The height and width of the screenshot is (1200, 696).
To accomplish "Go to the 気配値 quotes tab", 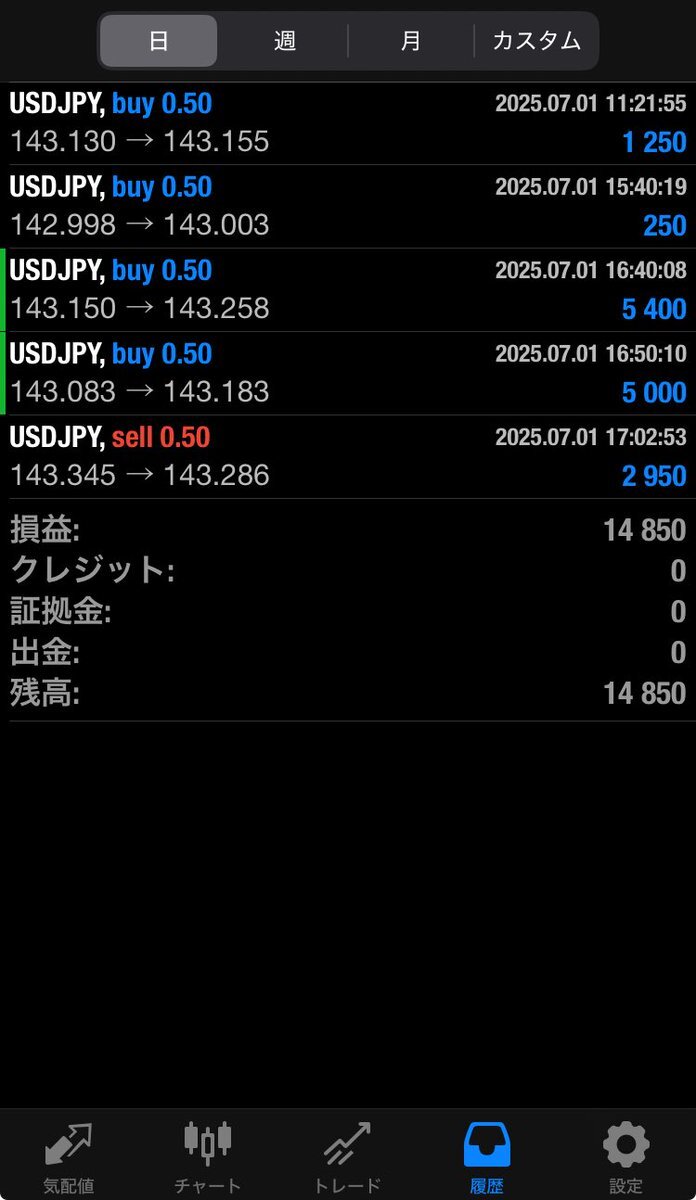I will click(69, 1157).
